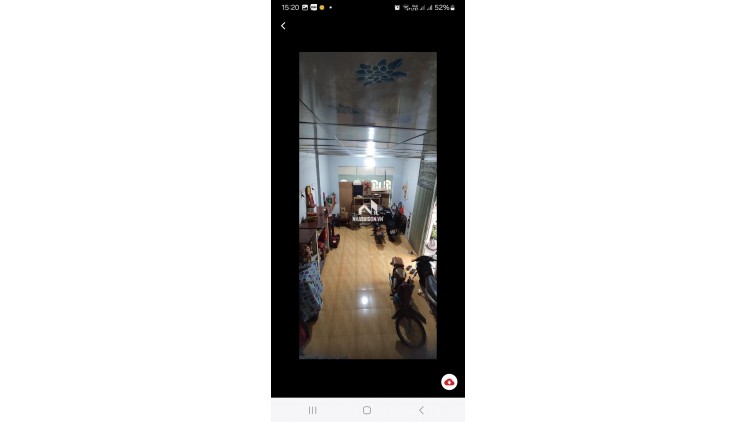Download the photo with the red button
738x422 pixels.
449,382
